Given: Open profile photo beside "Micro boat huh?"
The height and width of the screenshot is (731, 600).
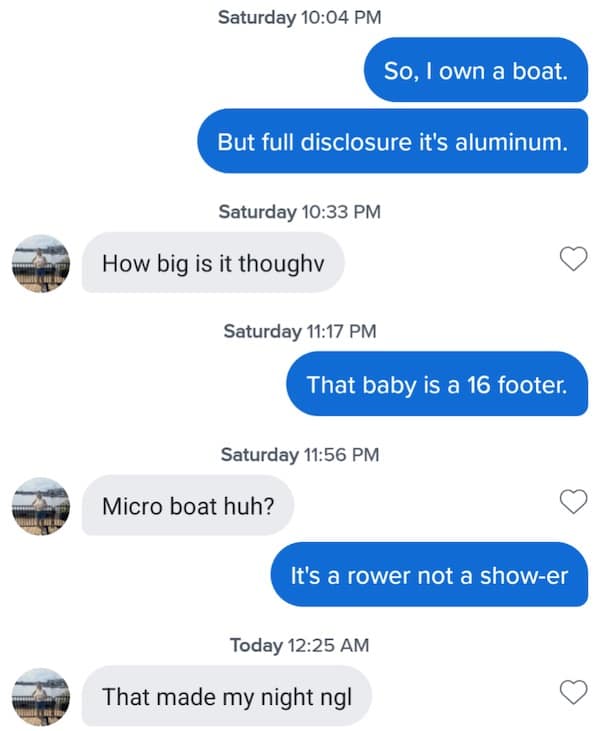Looking at the screenshot, I should [40, 505].
